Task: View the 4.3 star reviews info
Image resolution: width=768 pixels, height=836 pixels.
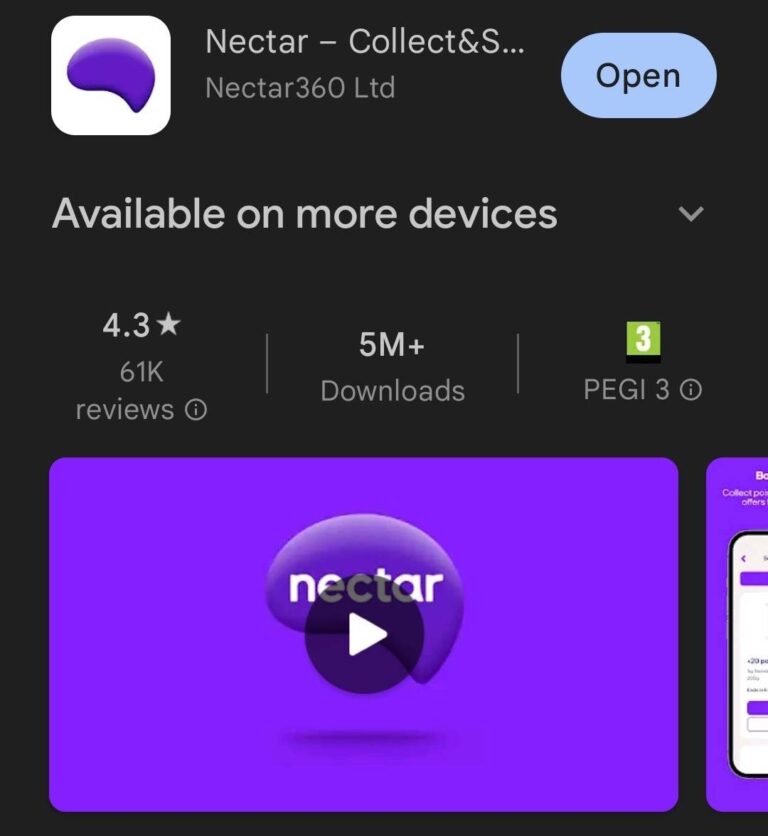Action: point(197,410)
